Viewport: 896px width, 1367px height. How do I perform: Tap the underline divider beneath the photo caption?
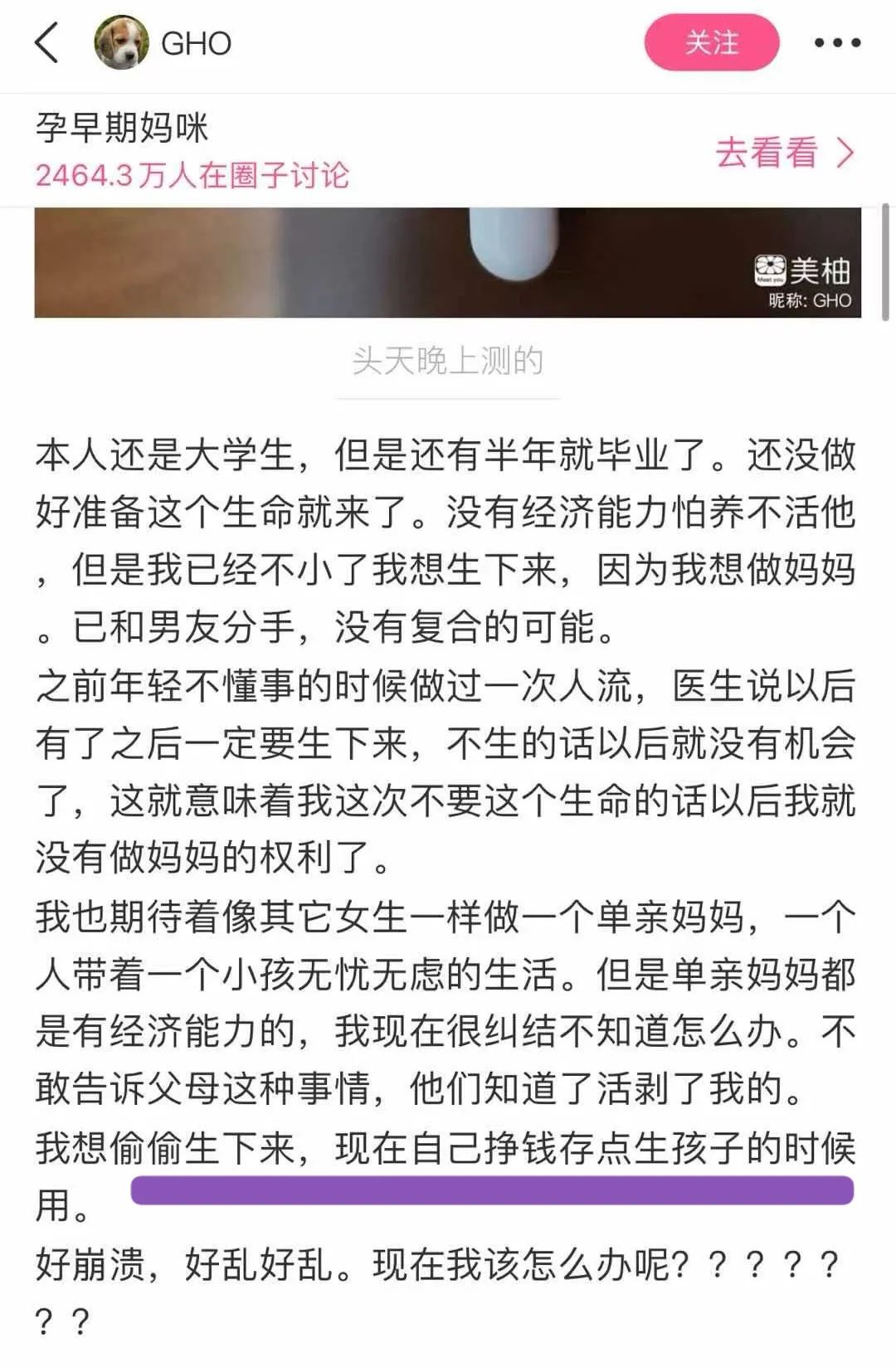pyautogui.click(x=448, y=396)
